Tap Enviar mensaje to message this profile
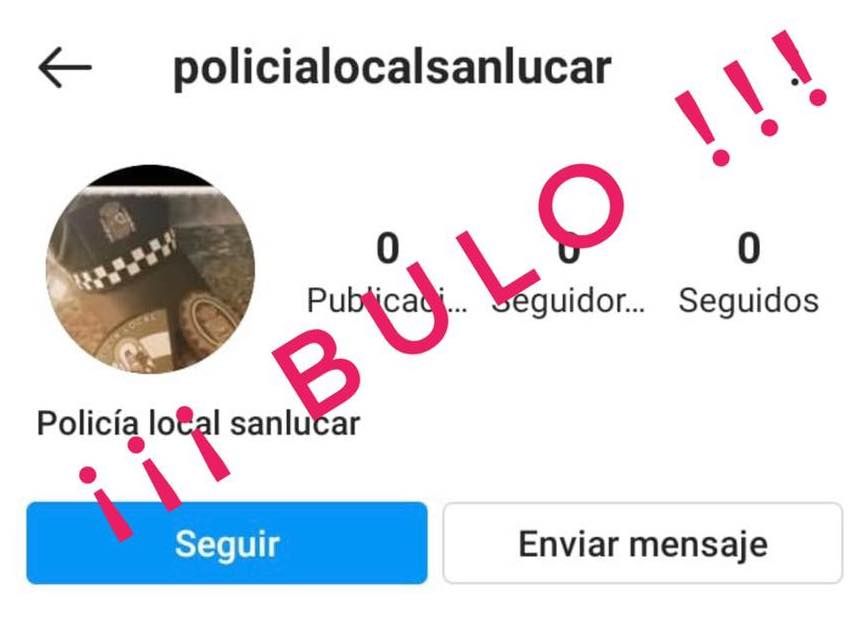The image size is (867, 635). click(642, 543)
